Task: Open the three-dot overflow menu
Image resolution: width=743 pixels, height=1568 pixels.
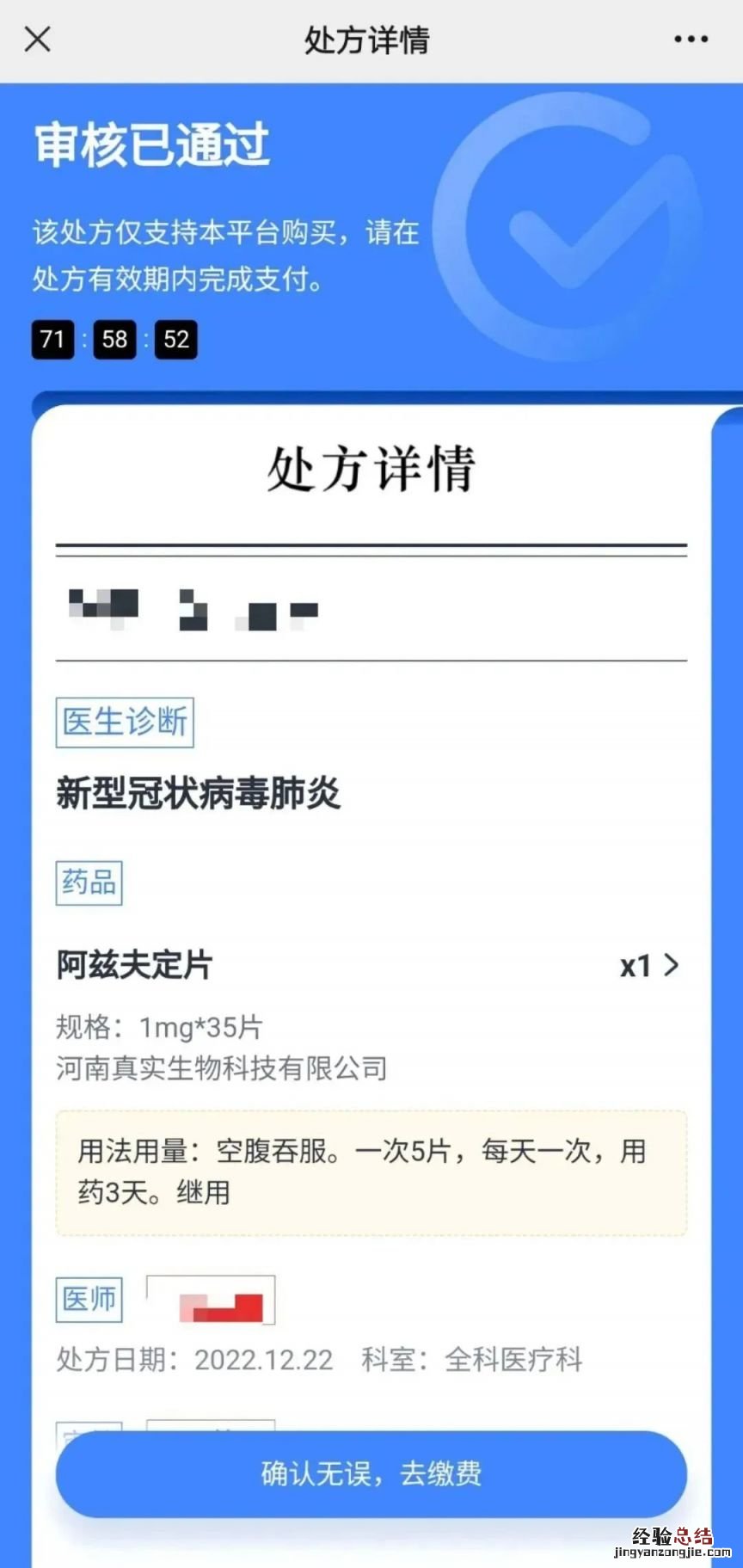Action: pos(691,40)
